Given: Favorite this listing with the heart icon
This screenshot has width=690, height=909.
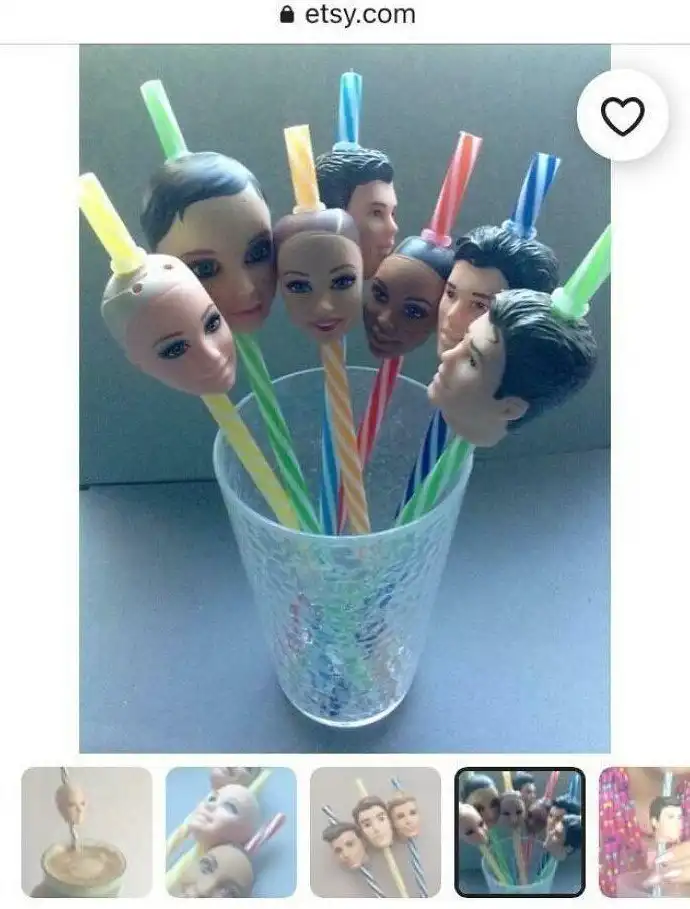Looking at the screenshot, I should point(622,117).
